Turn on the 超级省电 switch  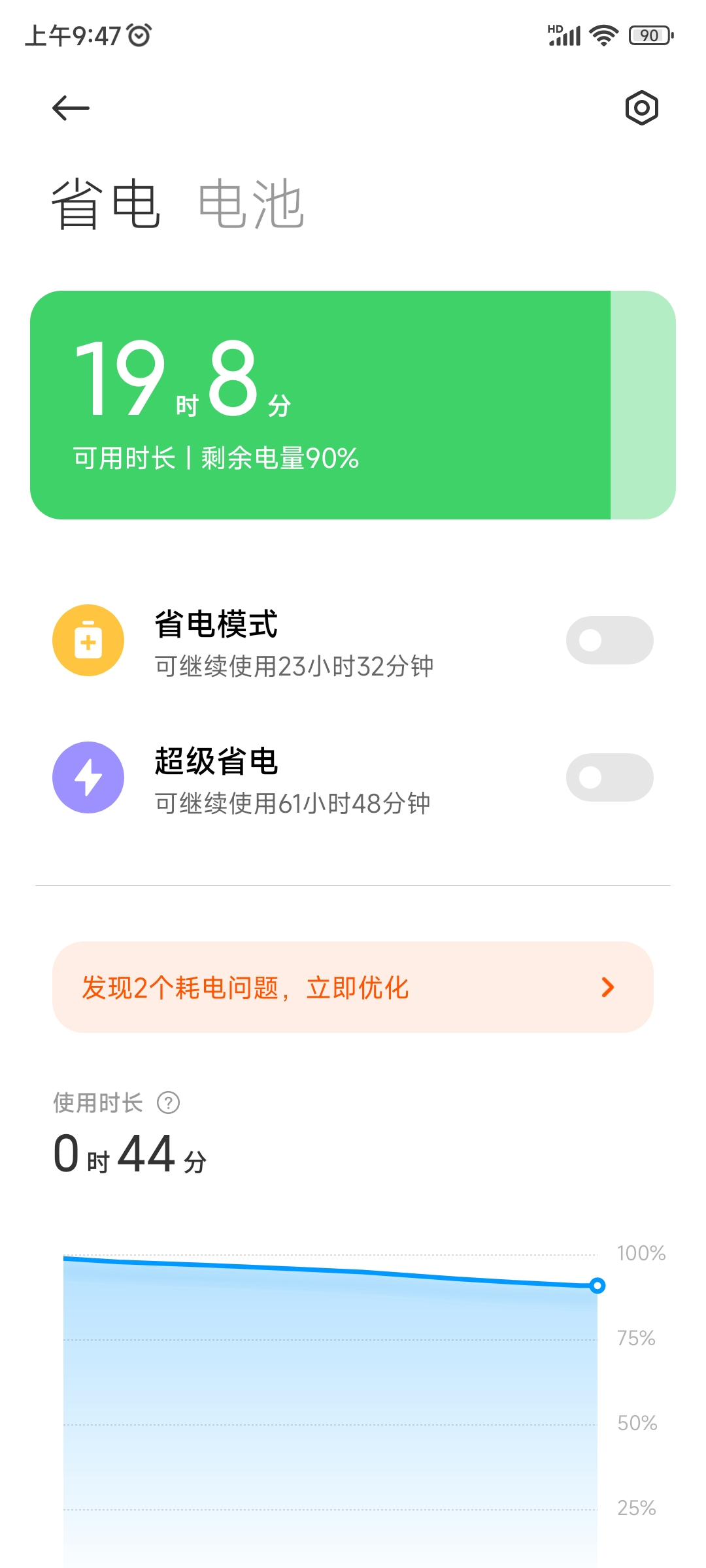click(x=609, y=777)
